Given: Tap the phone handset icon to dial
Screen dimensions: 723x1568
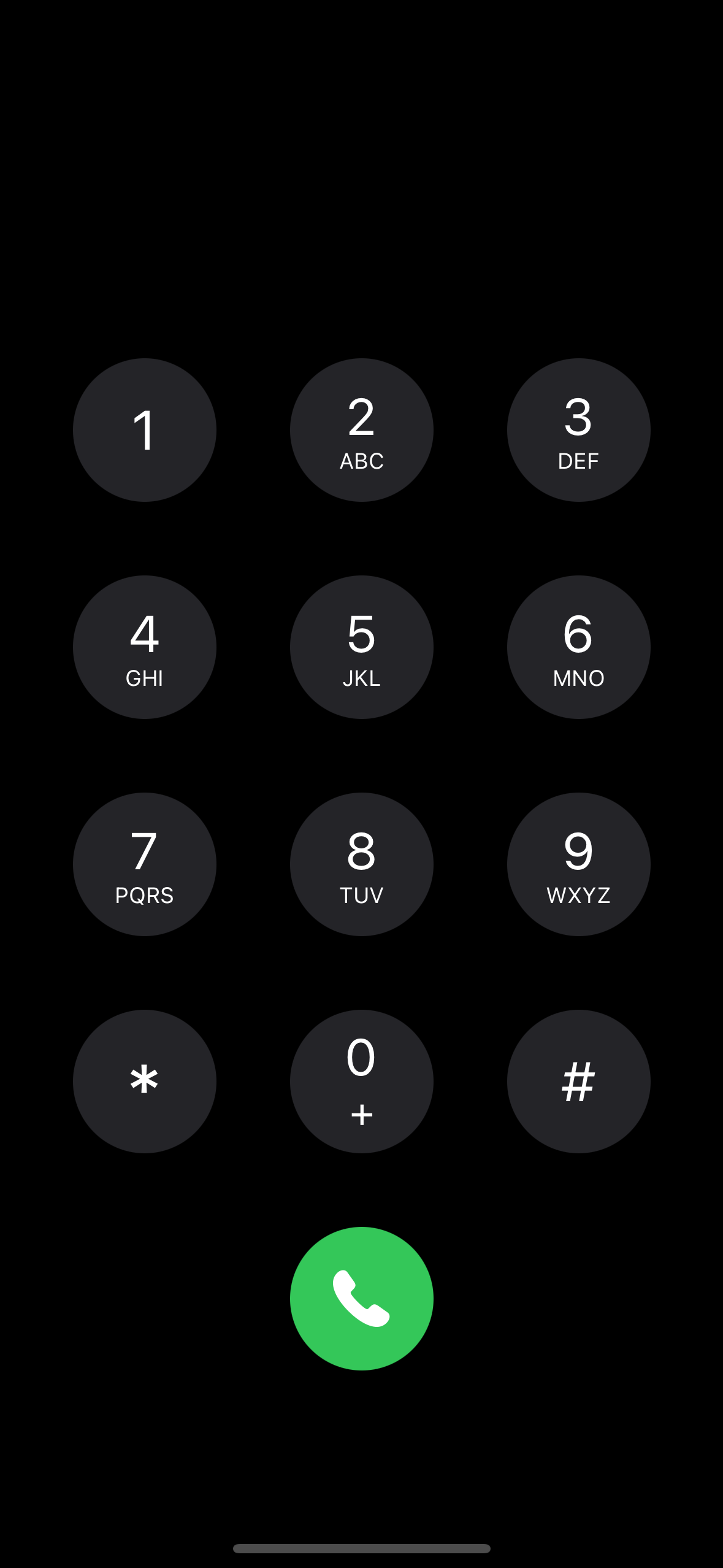Looking at the screenshot, I should 361,1297.
